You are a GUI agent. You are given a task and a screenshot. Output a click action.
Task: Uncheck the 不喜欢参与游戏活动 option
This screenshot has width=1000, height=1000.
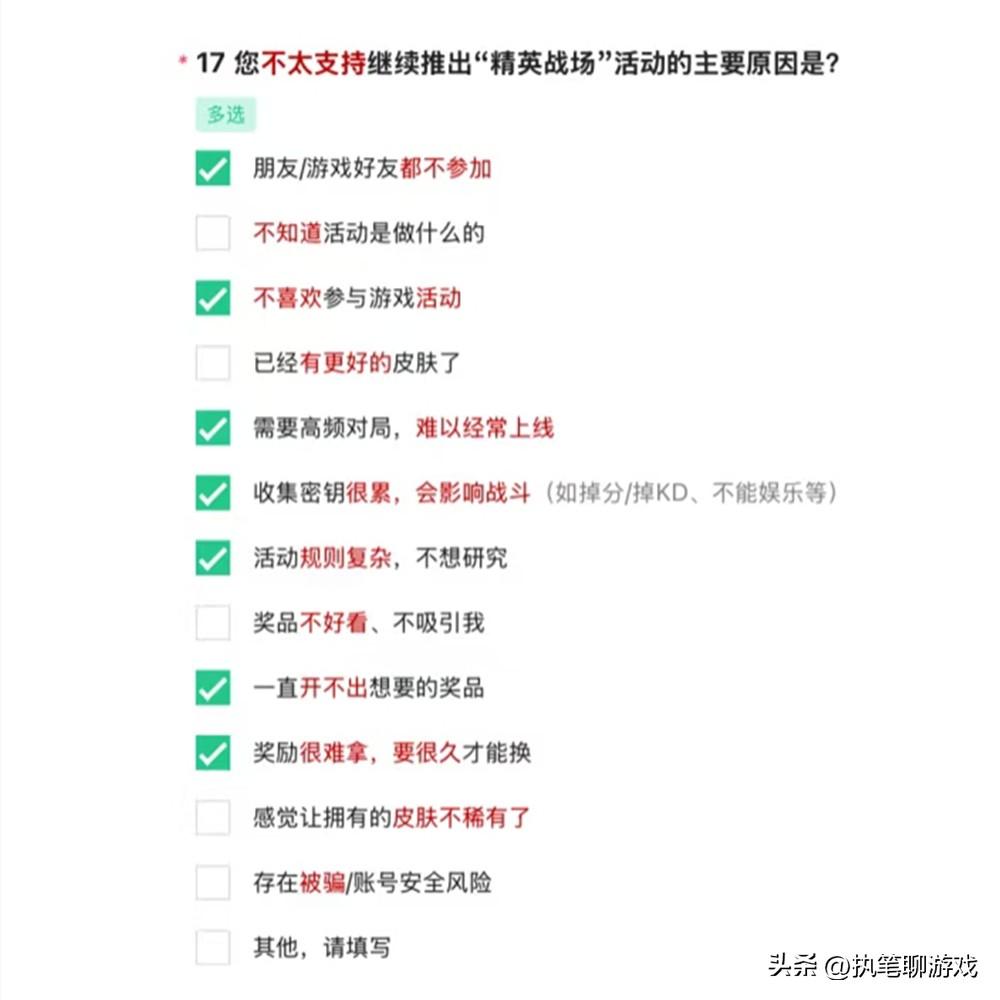pos(212,298)
